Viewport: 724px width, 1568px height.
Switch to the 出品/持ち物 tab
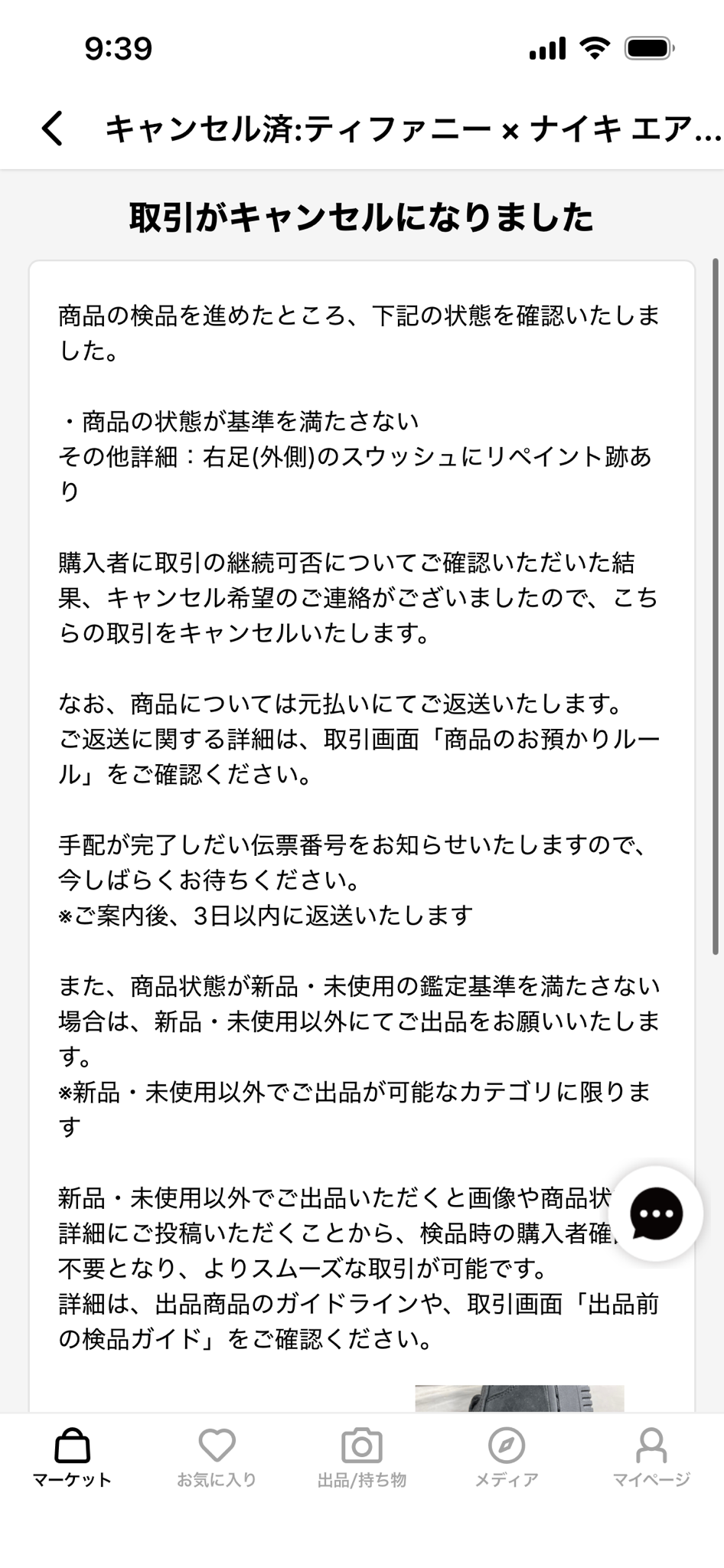(x=362, y=1458)
